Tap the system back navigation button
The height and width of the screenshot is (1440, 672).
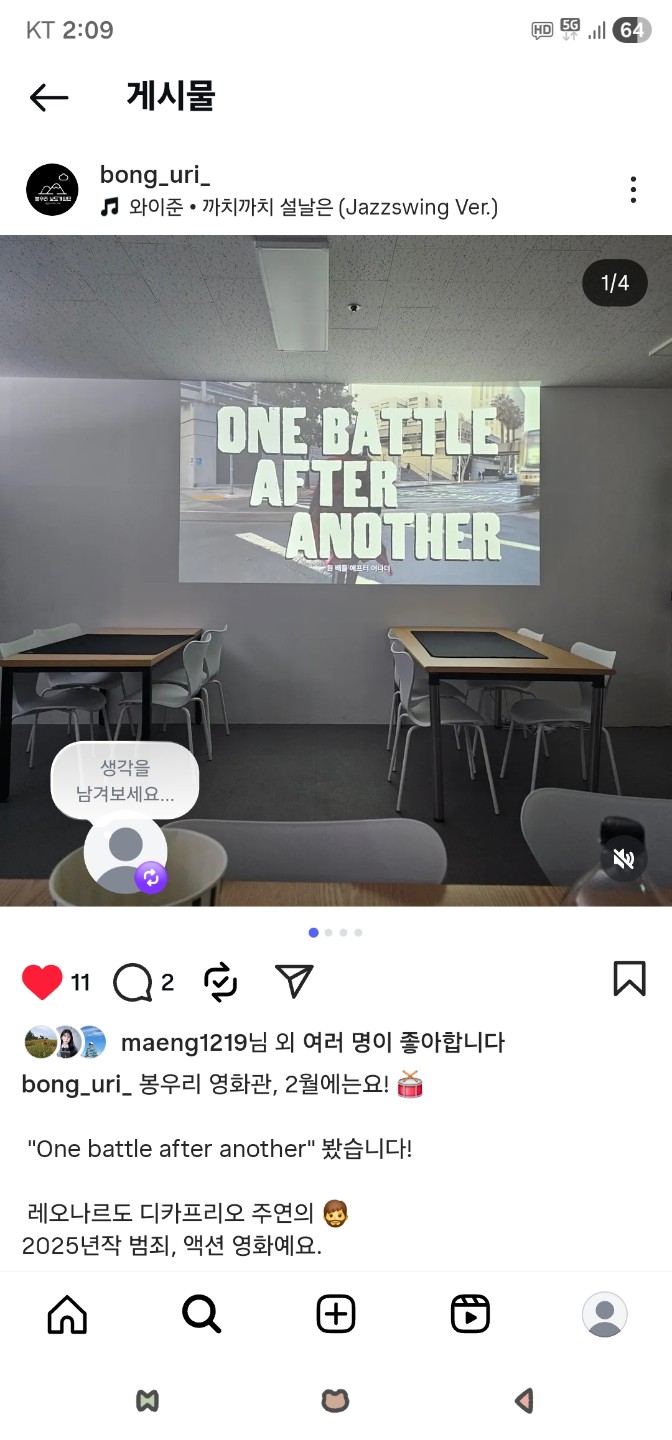(523, 1401)
